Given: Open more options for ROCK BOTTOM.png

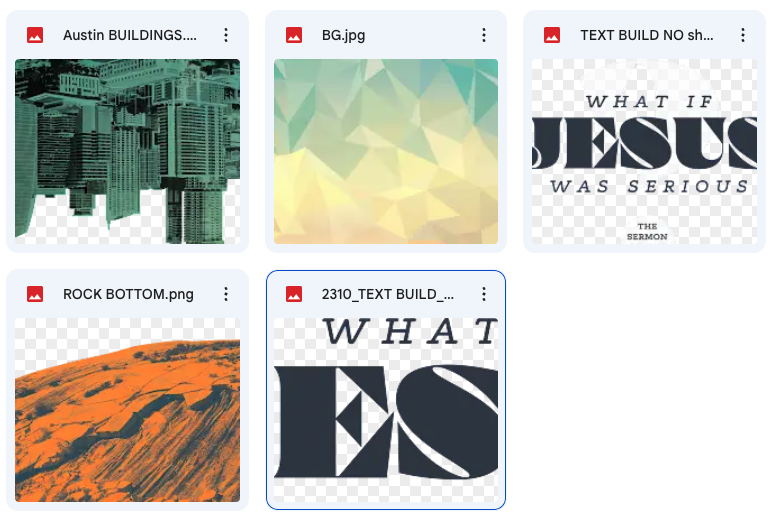Looking at the screenshot, I should [x=226, y=294].
